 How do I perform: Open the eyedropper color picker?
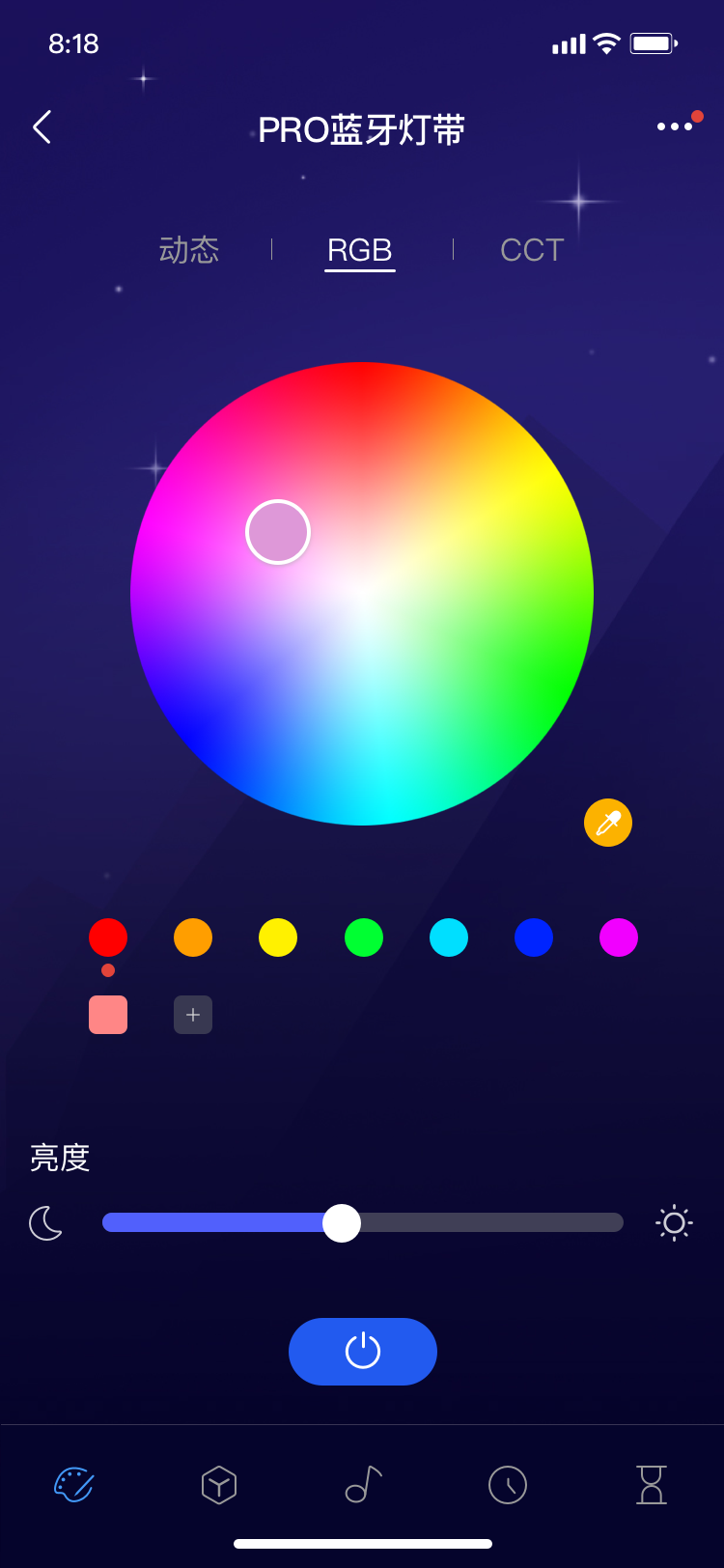[x=608, y=823]
